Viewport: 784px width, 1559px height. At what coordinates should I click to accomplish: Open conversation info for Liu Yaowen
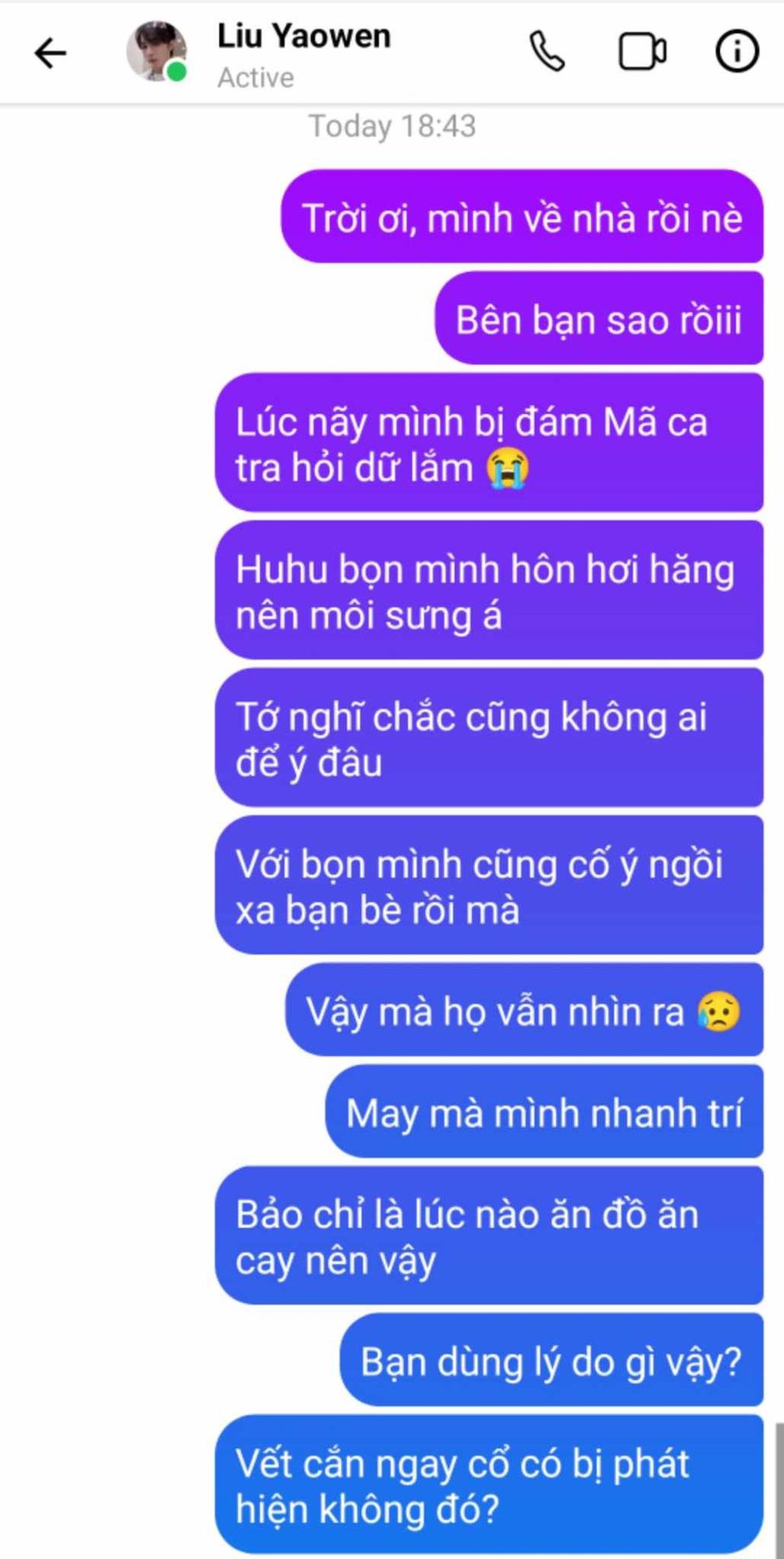[737, 52]
